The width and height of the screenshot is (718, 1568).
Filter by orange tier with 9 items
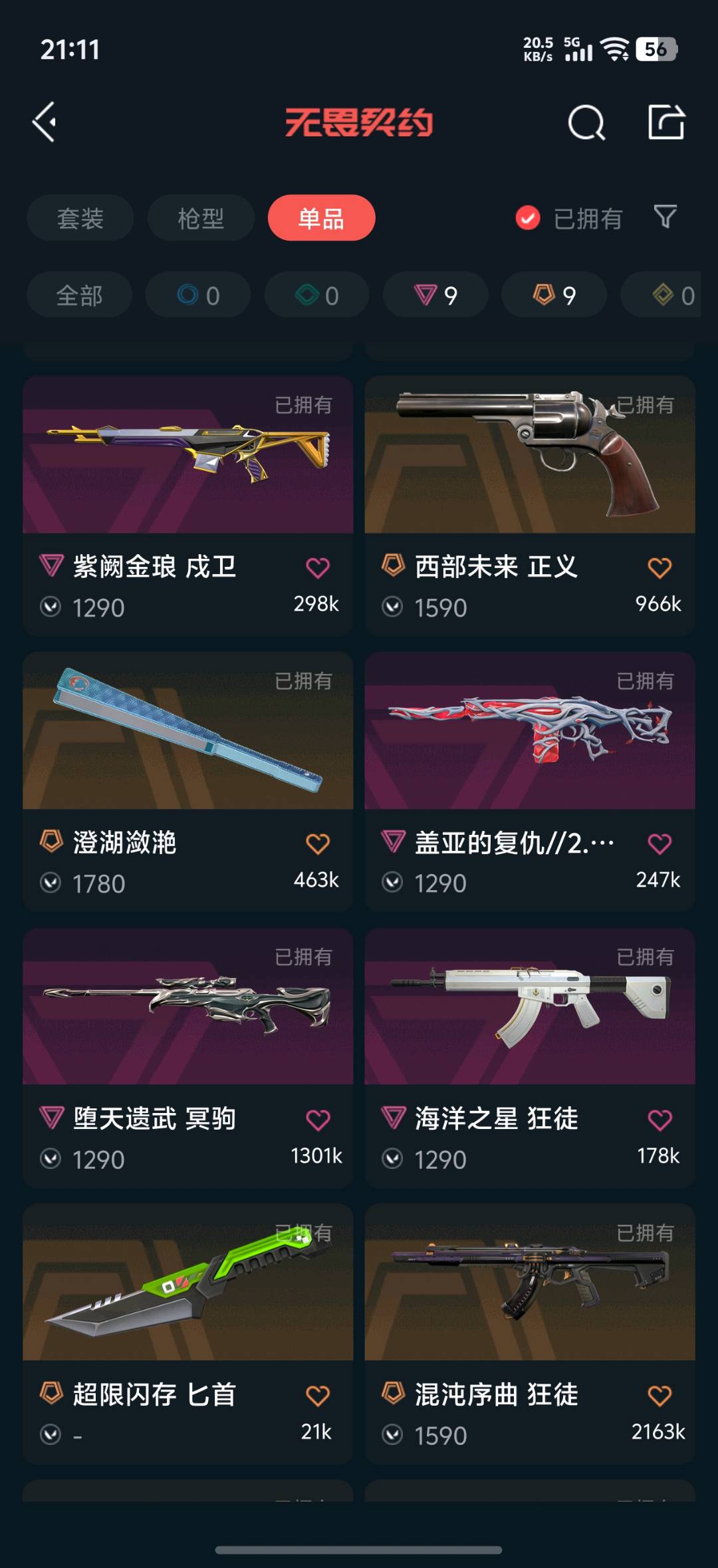(x=554, y=295)
